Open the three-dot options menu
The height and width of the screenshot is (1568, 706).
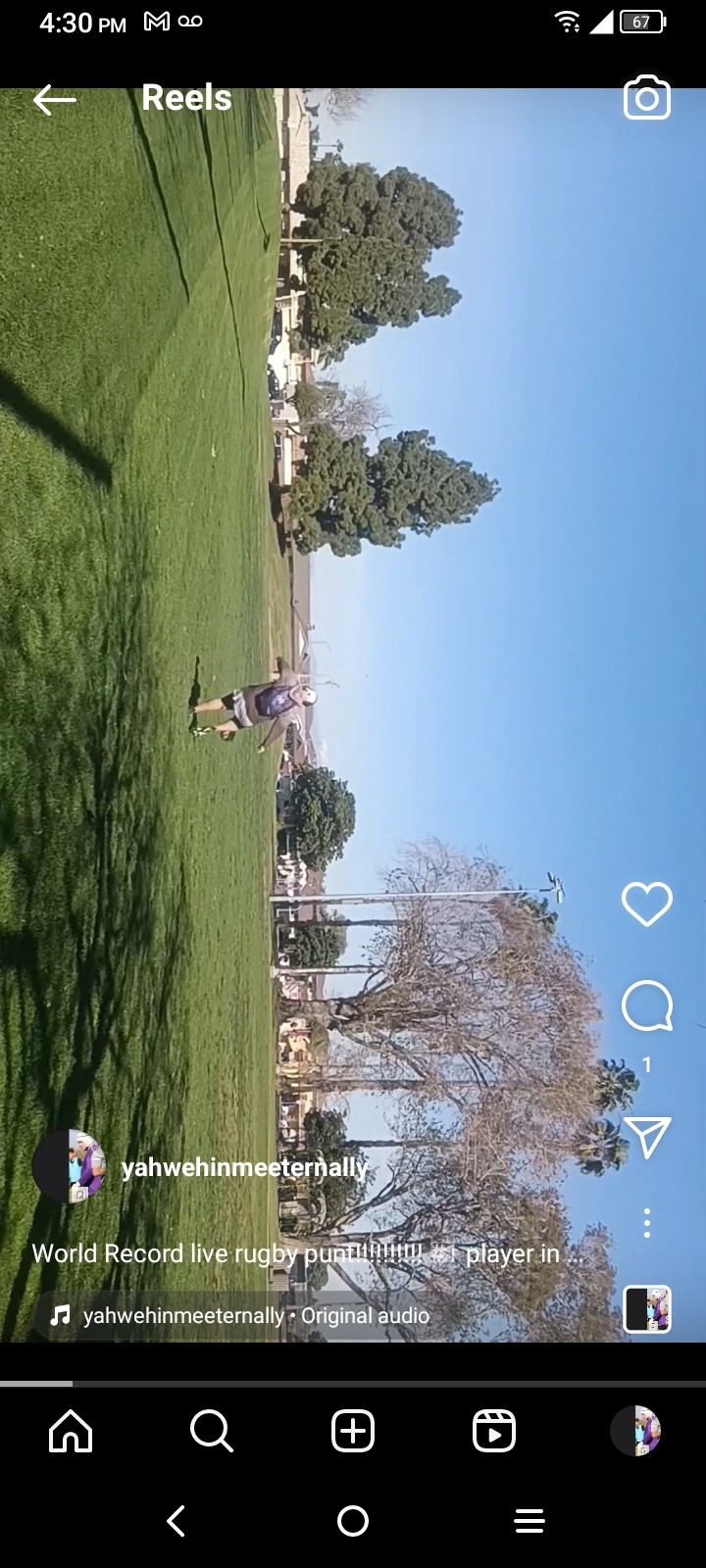point(646,1223)
